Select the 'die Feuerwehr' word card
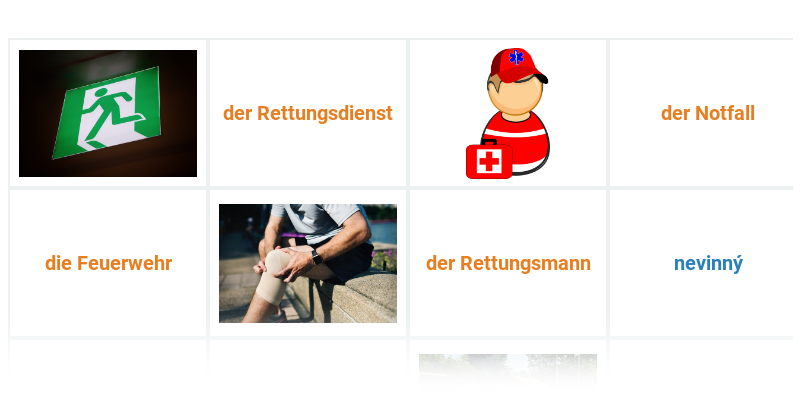The image size is (800, 400). [x=108, y=263]
